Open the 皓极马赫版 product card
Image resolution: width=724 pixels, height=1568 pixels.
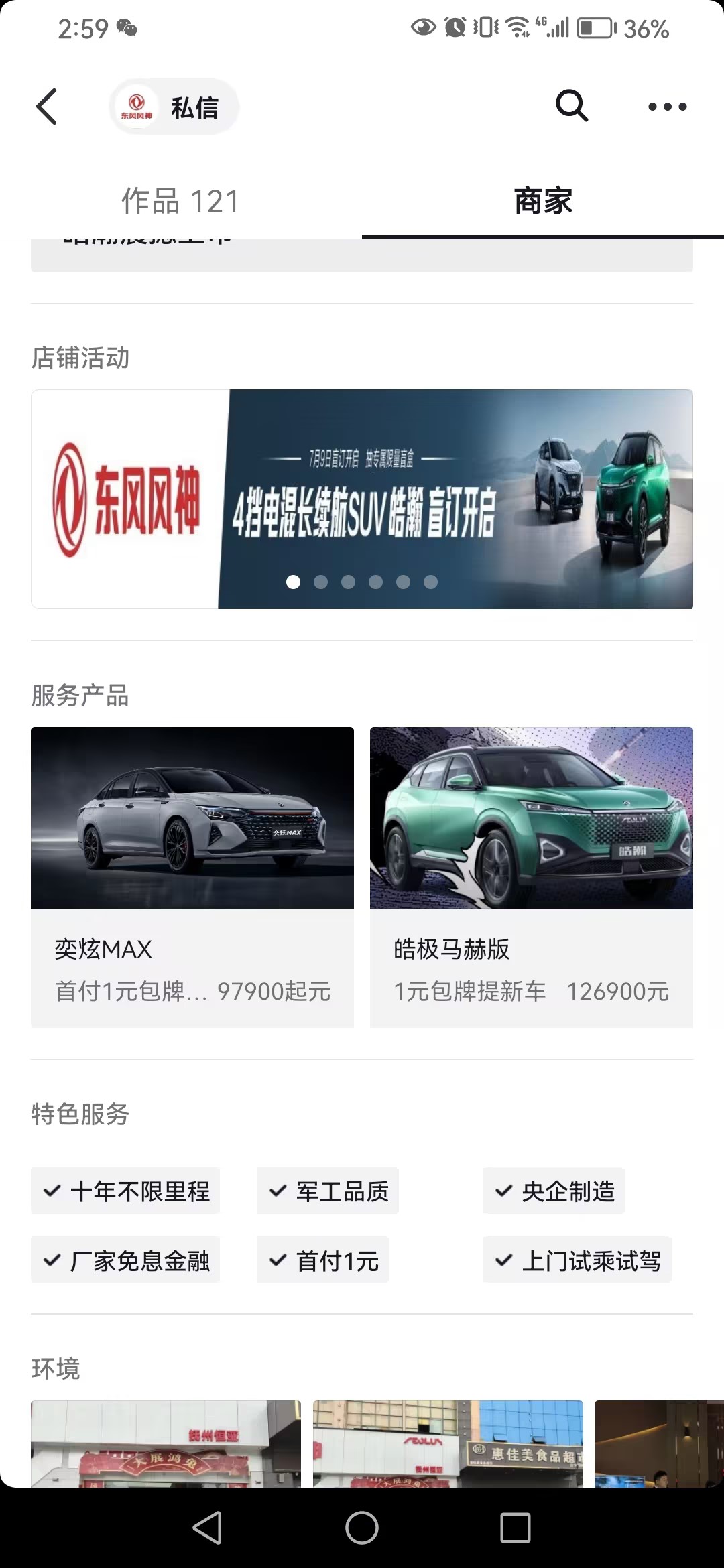coord(531,876)
